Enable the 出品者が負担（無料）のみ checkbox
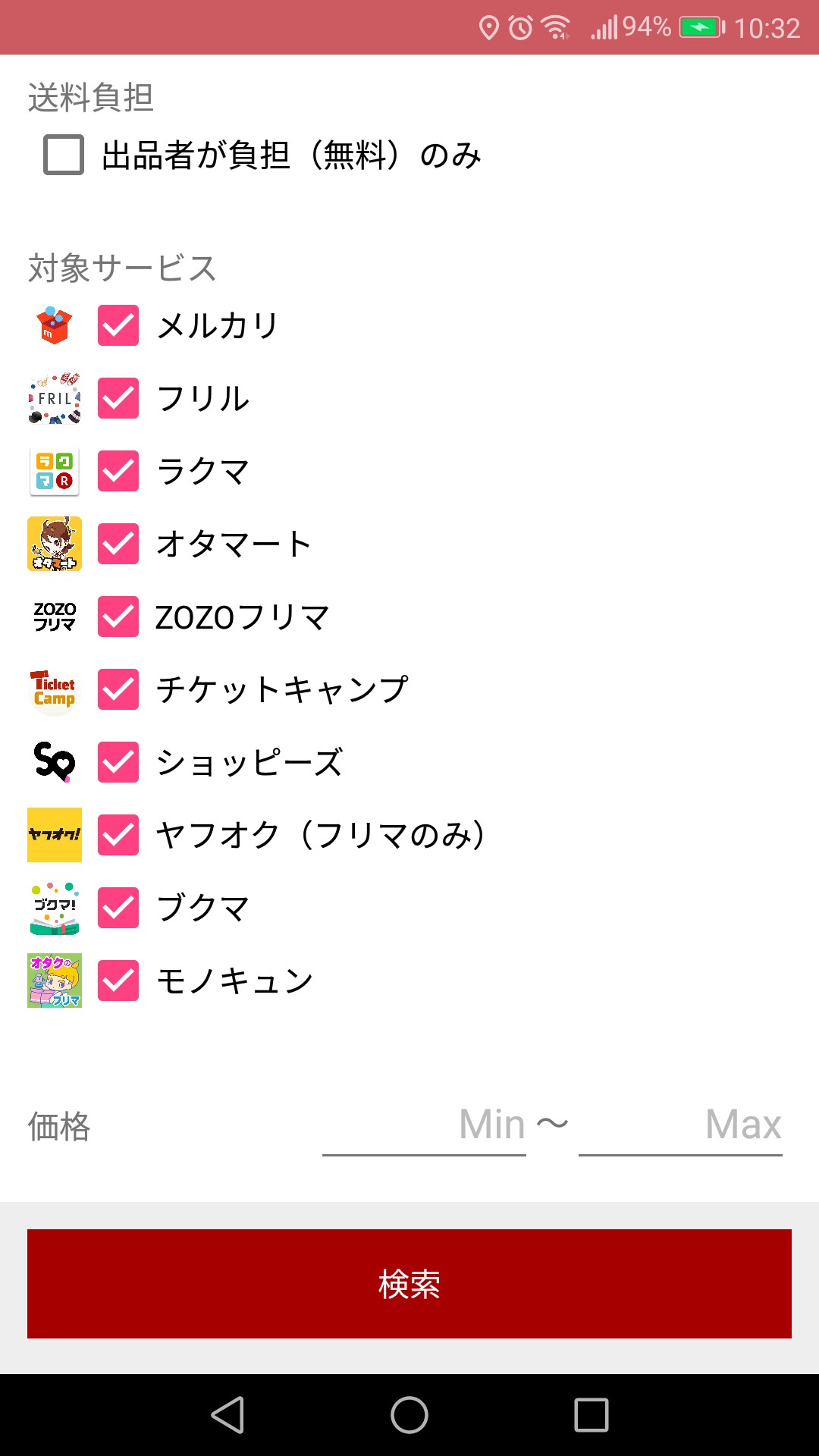Viewport: 819px width, 1456px height. (64, 155)
